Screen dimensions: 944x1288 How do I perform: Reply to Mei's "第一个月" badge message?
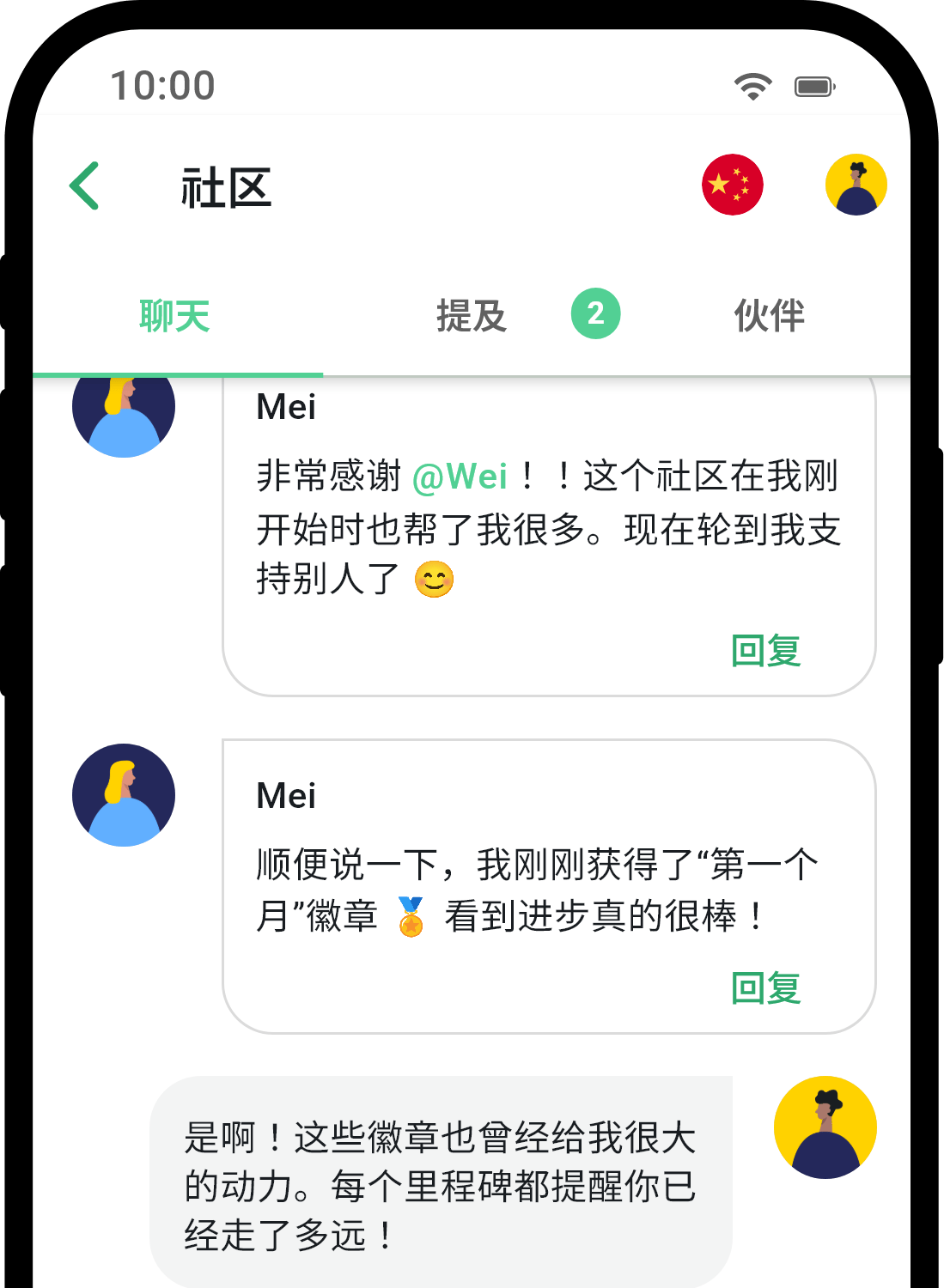765,988
